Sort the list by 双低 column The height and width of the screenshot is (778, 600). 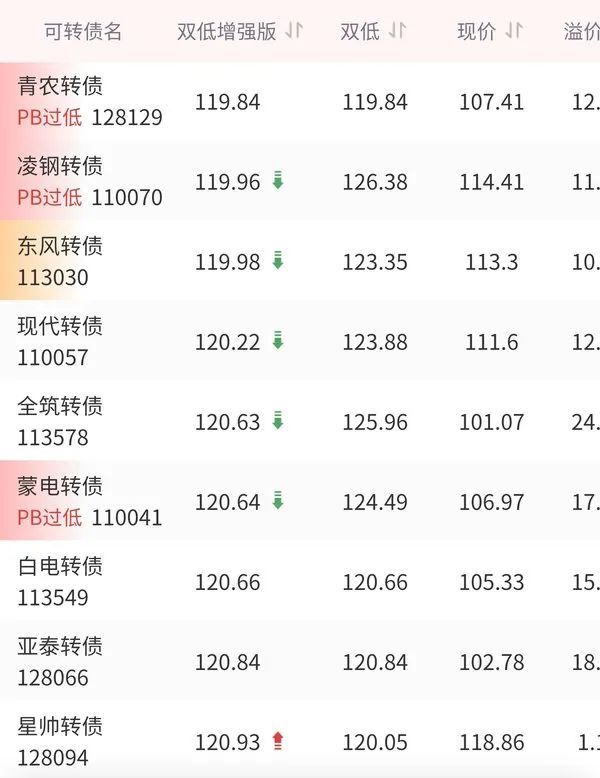pyautogui.click(x=373, y=31)
